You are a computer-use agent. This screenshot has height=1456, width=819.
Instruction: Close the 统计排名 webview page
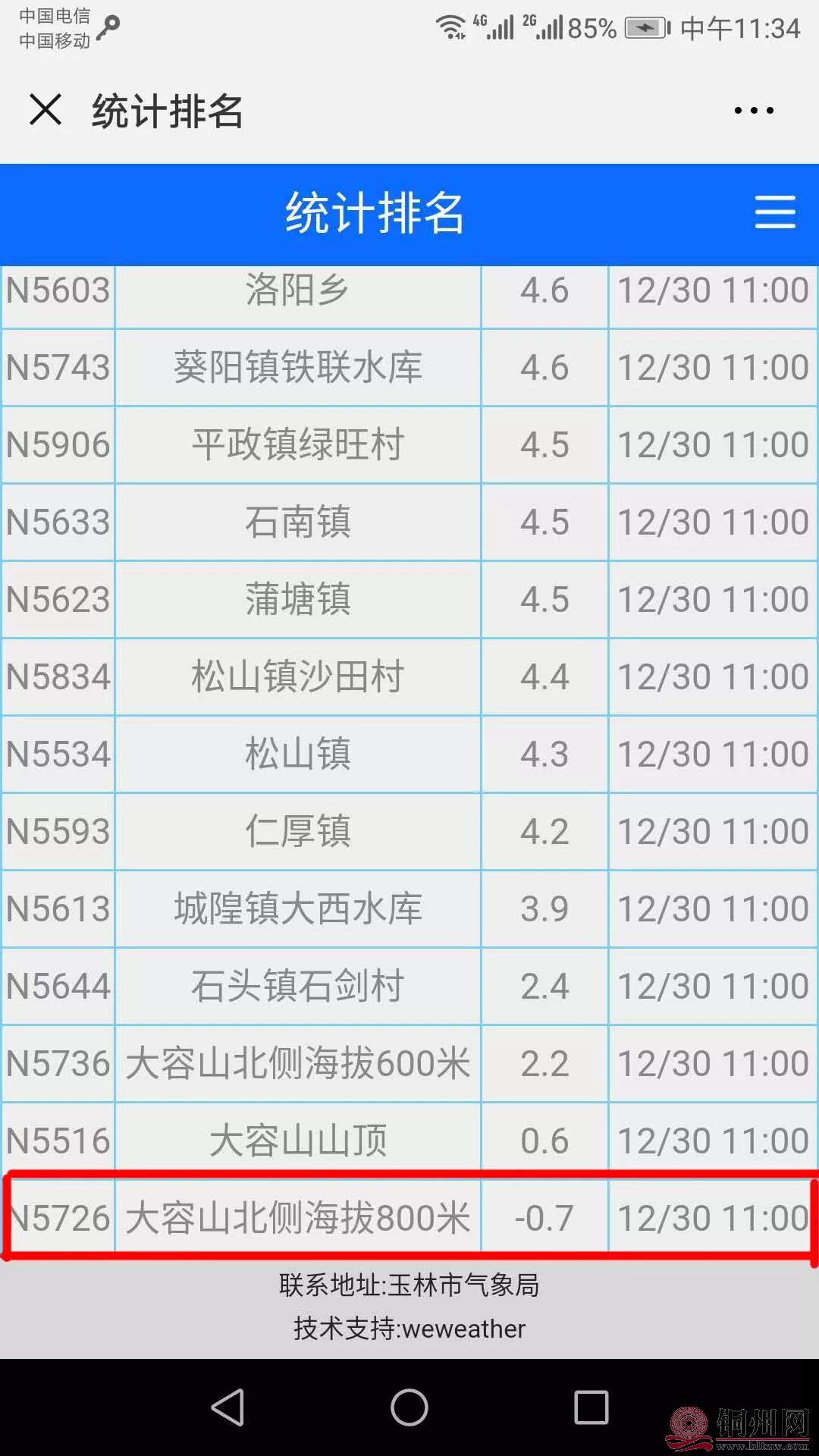(45, 109)
